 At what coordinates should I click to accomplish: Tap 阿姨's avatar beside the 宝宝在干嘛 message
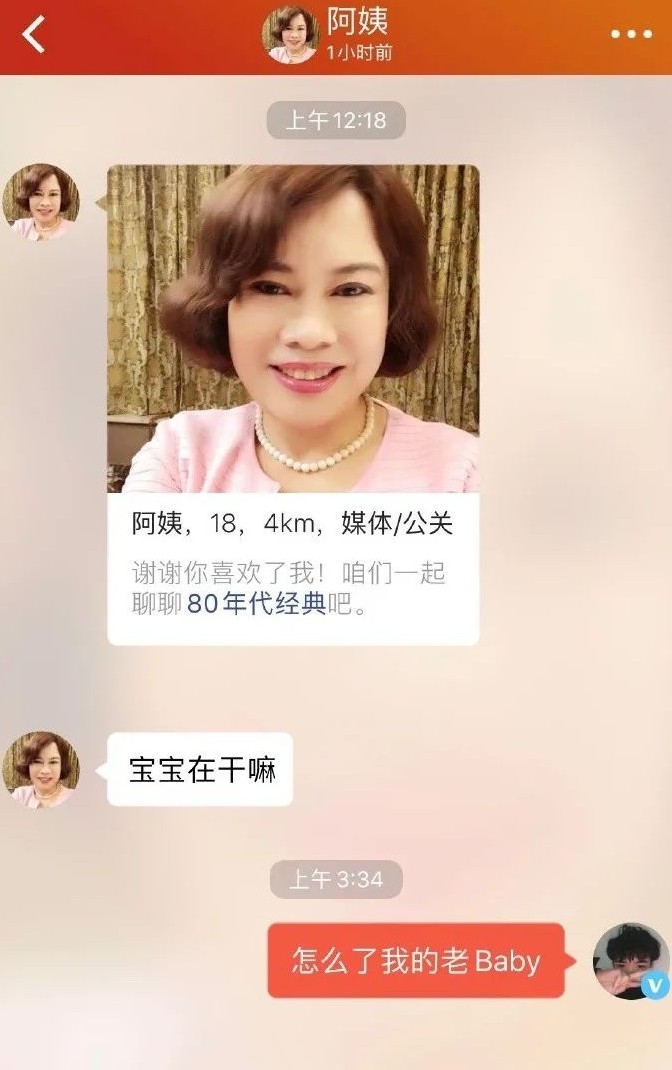point(41,769)
